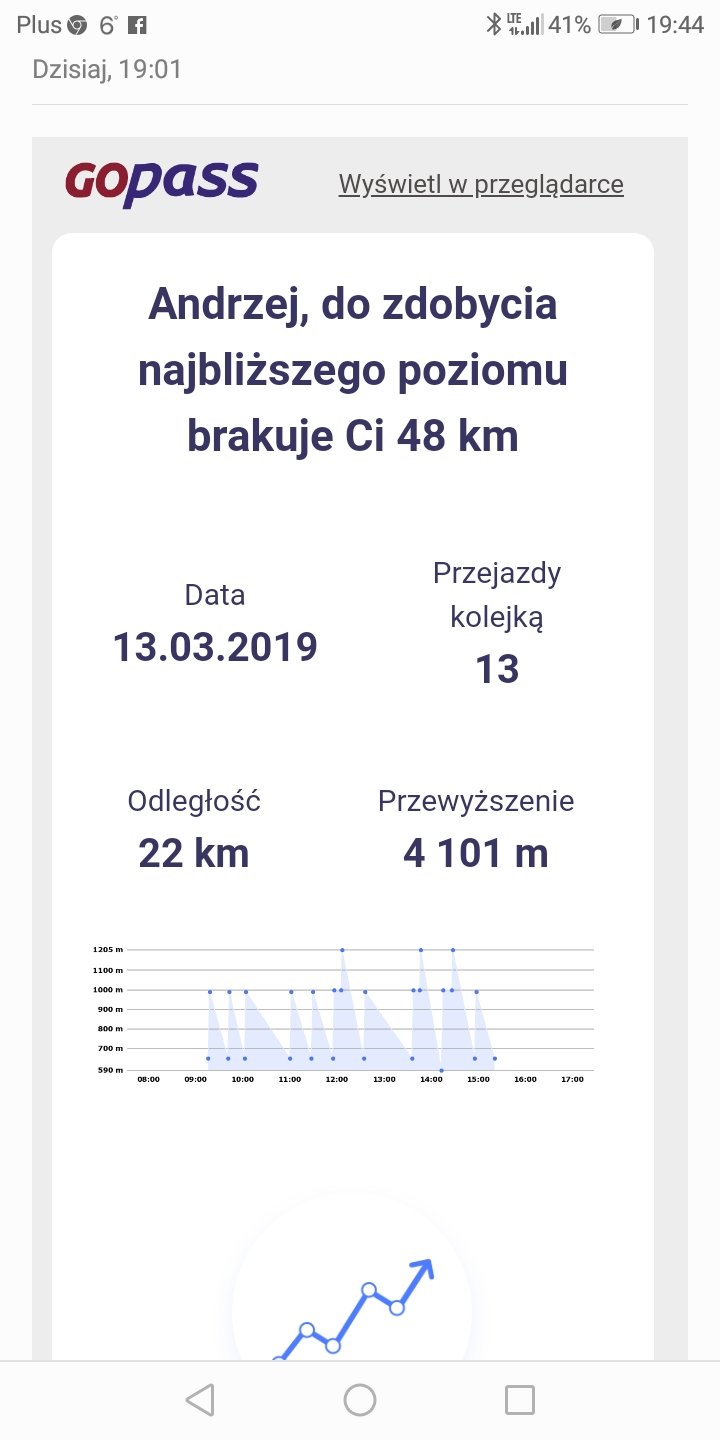This screenshot has width=720, height=1440.
Task: Go back using the system back button
Action: coord(200,1400)
